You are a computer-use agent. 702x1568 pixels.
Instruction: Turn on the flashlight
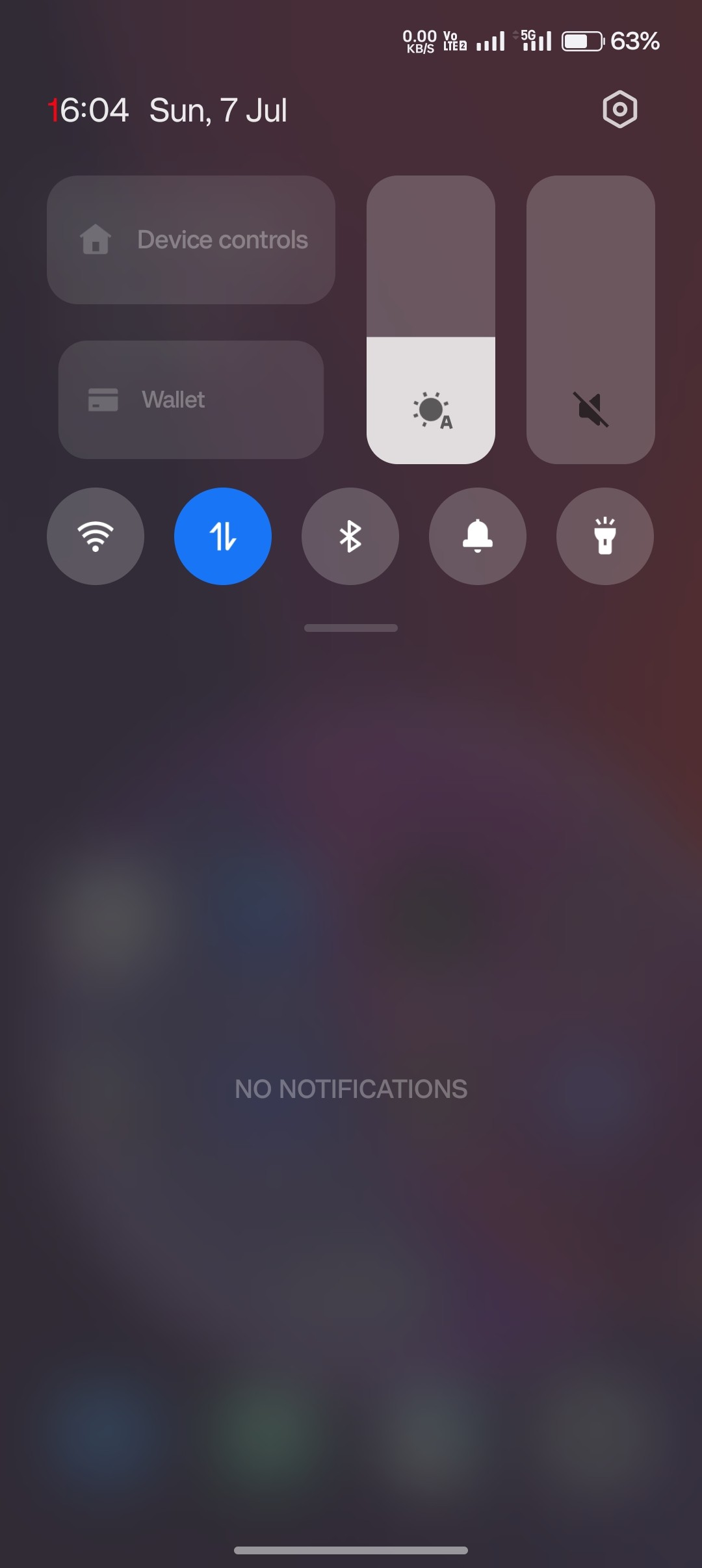pyautogui.click(x=605, y=536)
